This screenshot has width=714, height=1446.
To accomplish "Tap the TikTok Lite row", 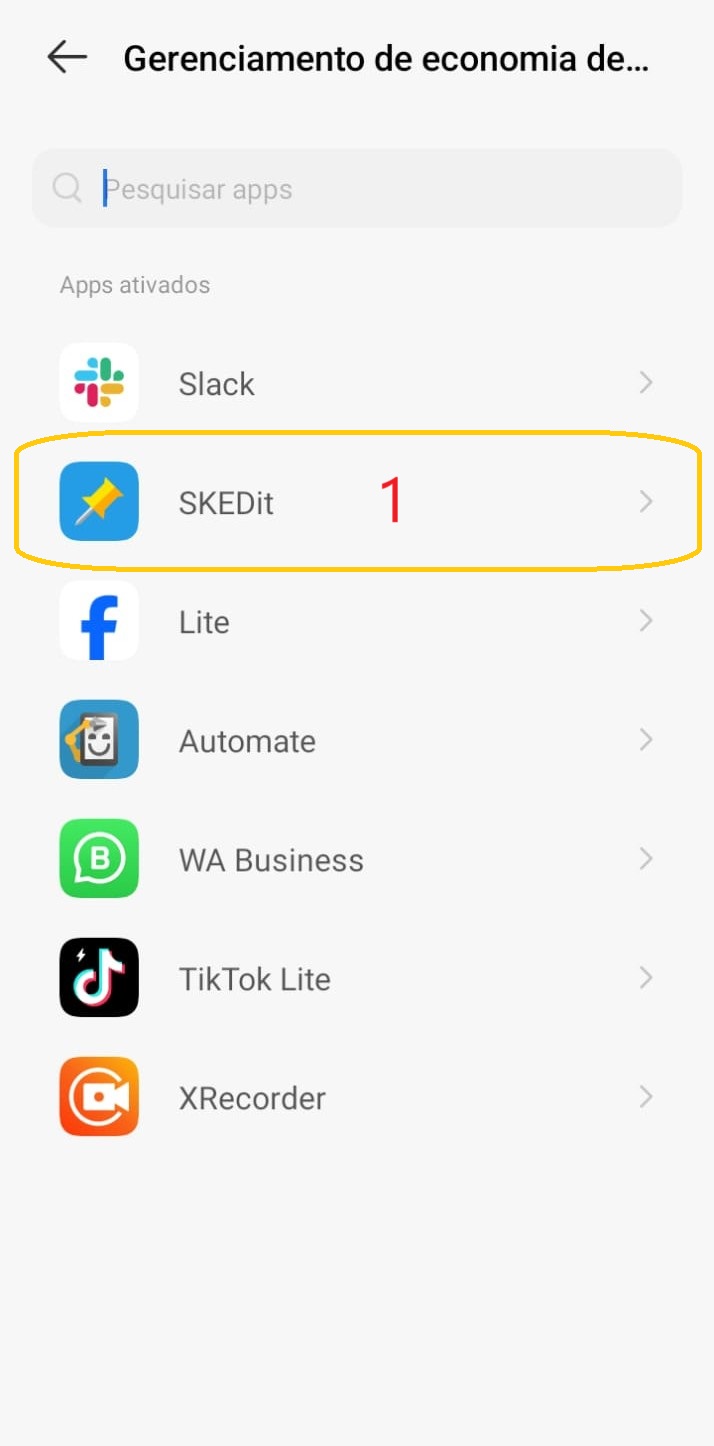I will tap(356, 978).
